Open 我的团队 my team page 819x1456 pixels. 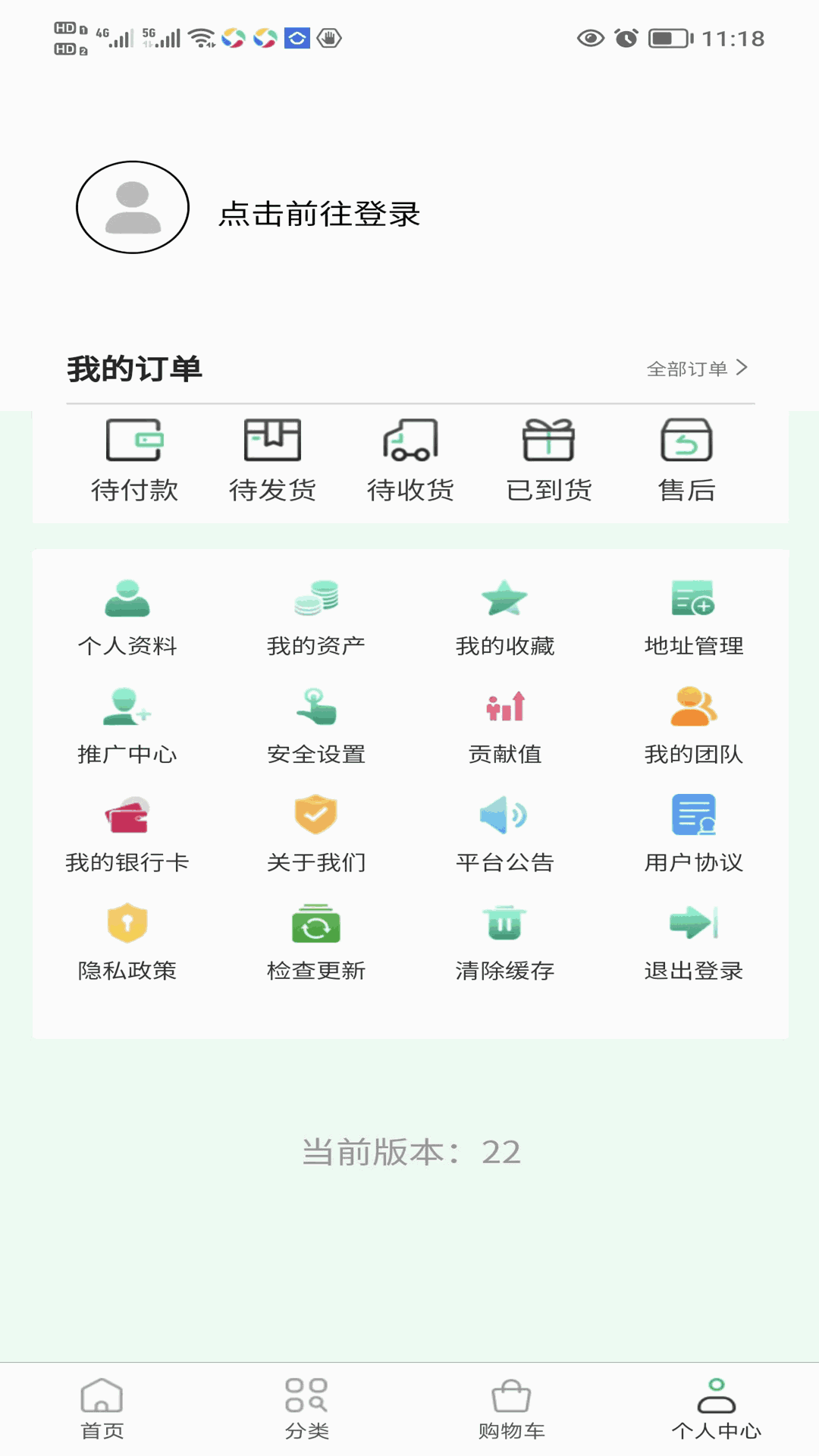(693, 724)
